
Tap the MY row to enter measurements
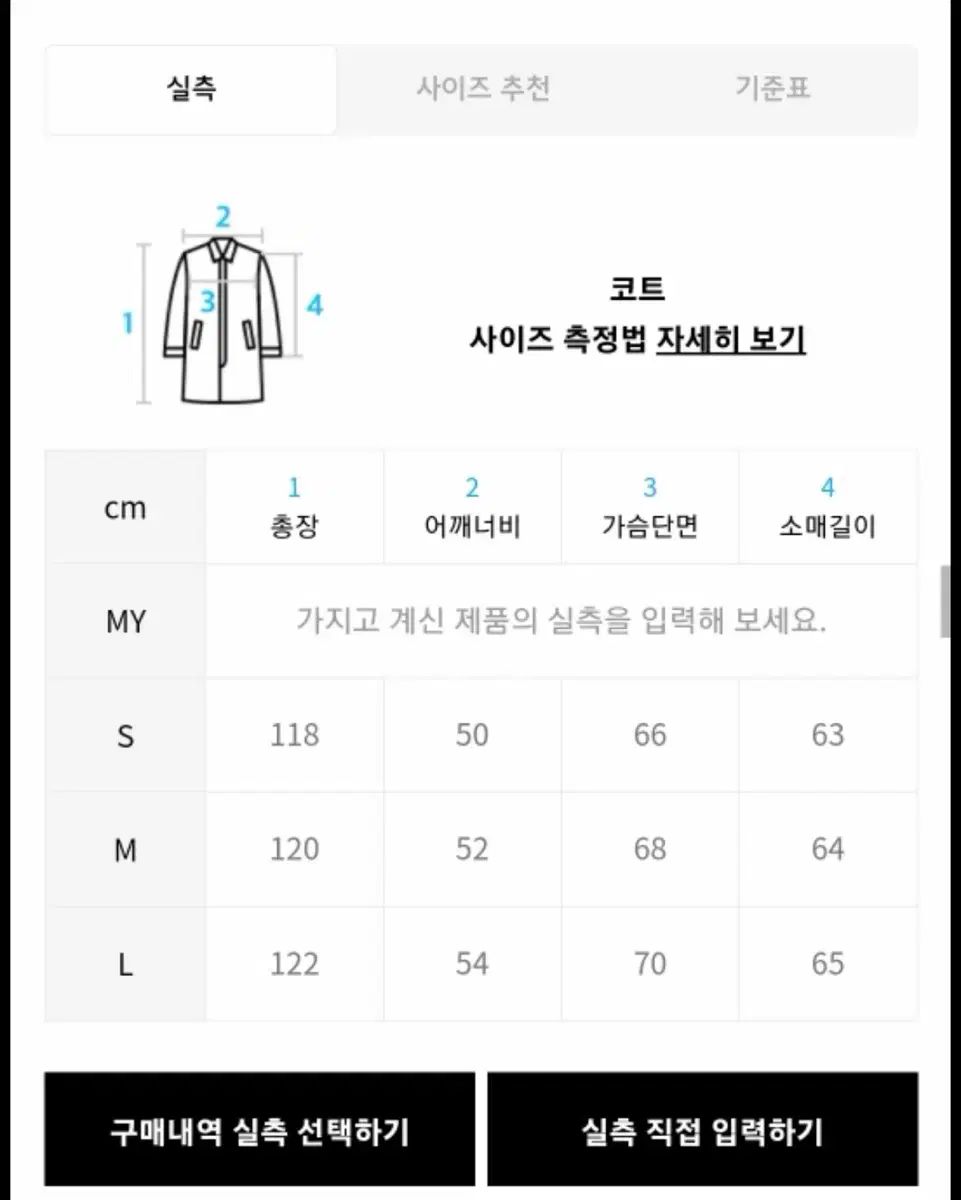pyautogui.click(x=560, y=621)
